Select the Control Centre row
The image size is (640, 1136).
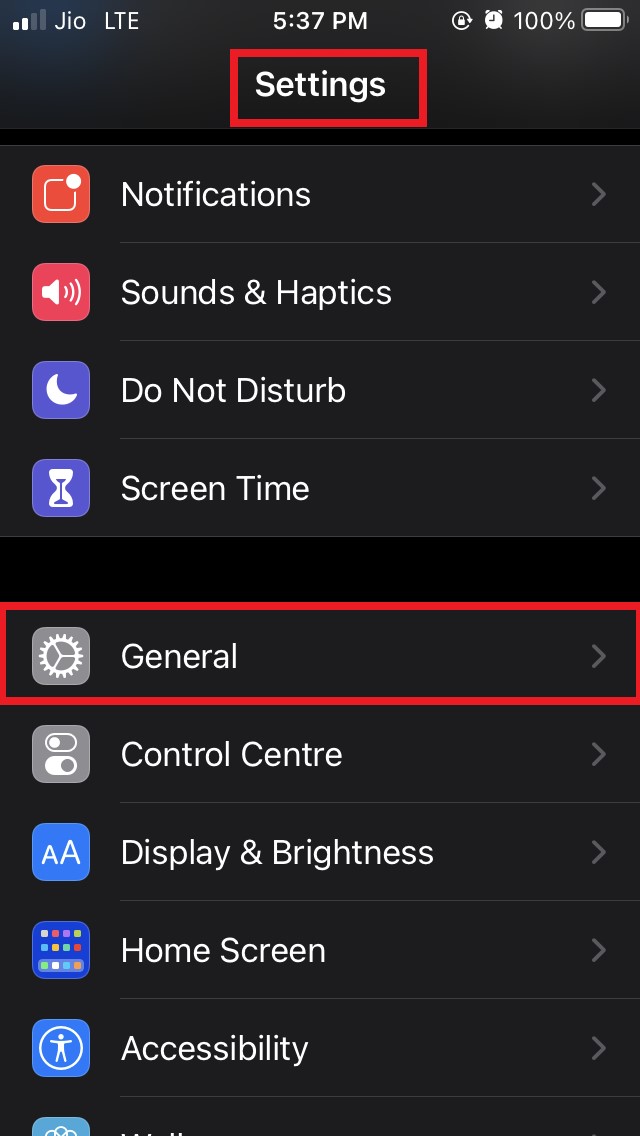pyautogui.click(x=320, y=754)
